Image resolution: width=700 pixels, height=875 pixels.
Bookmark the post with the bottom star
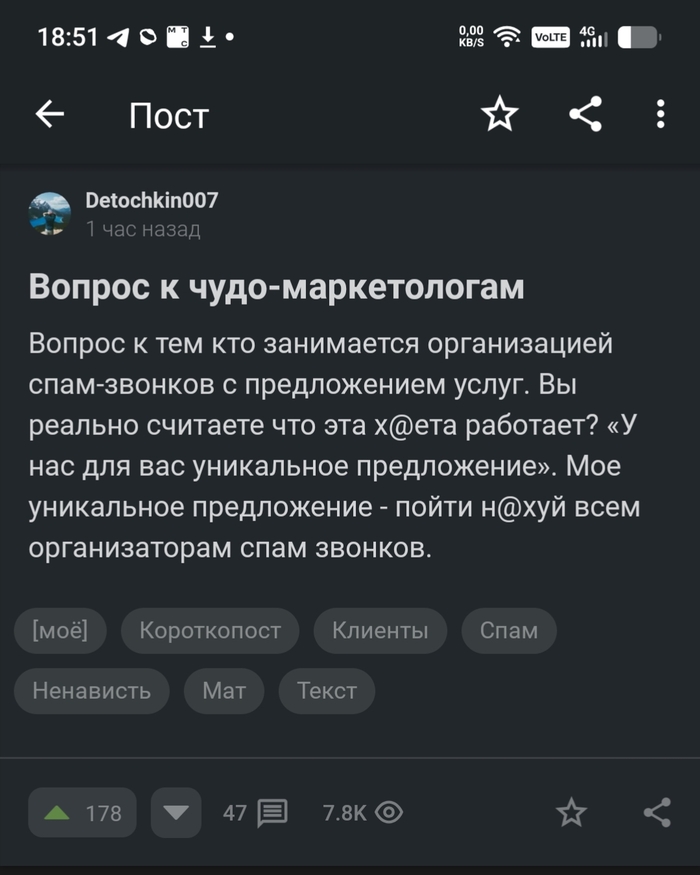click(571, 813)
